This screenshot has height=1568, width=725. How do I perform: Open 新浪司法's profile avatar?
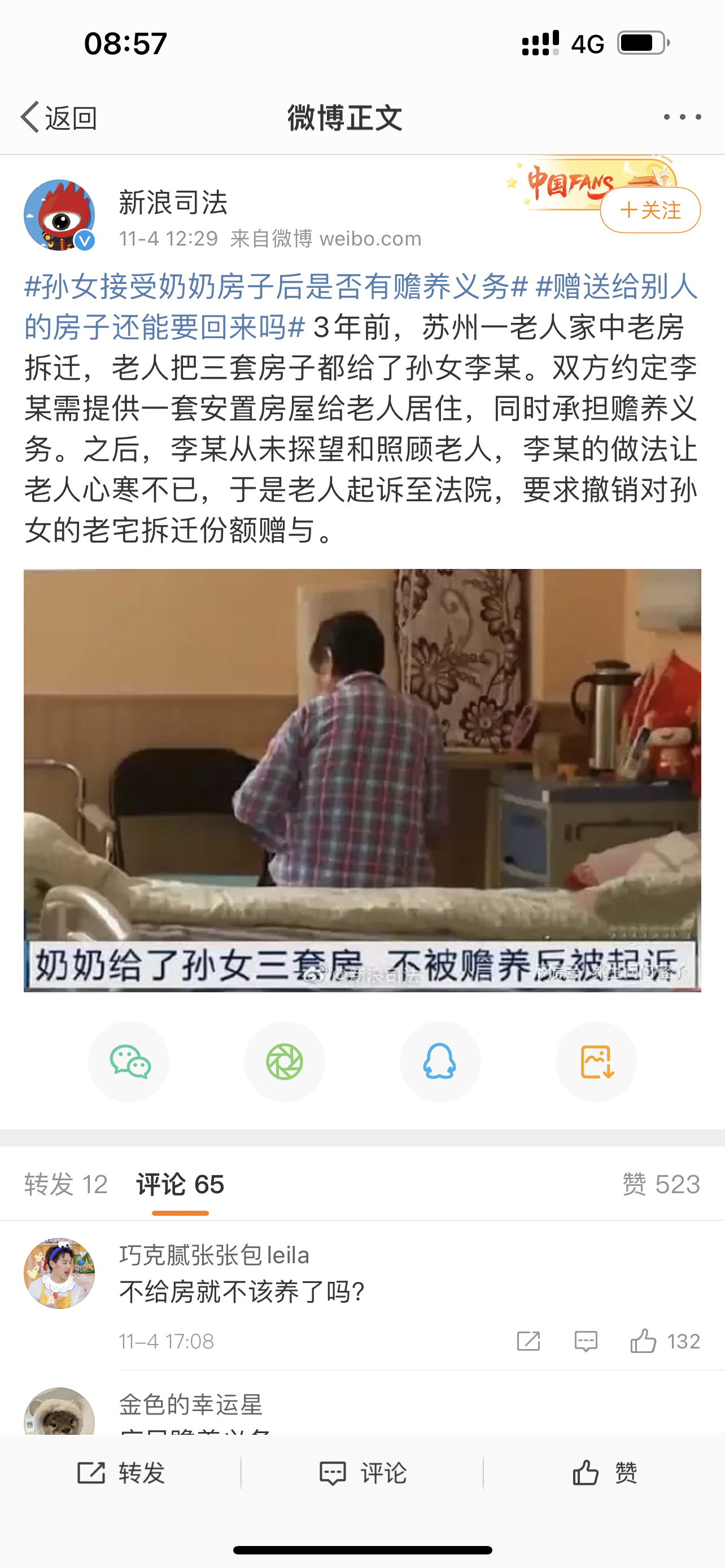pyautogui.click(x=59, y=215)
